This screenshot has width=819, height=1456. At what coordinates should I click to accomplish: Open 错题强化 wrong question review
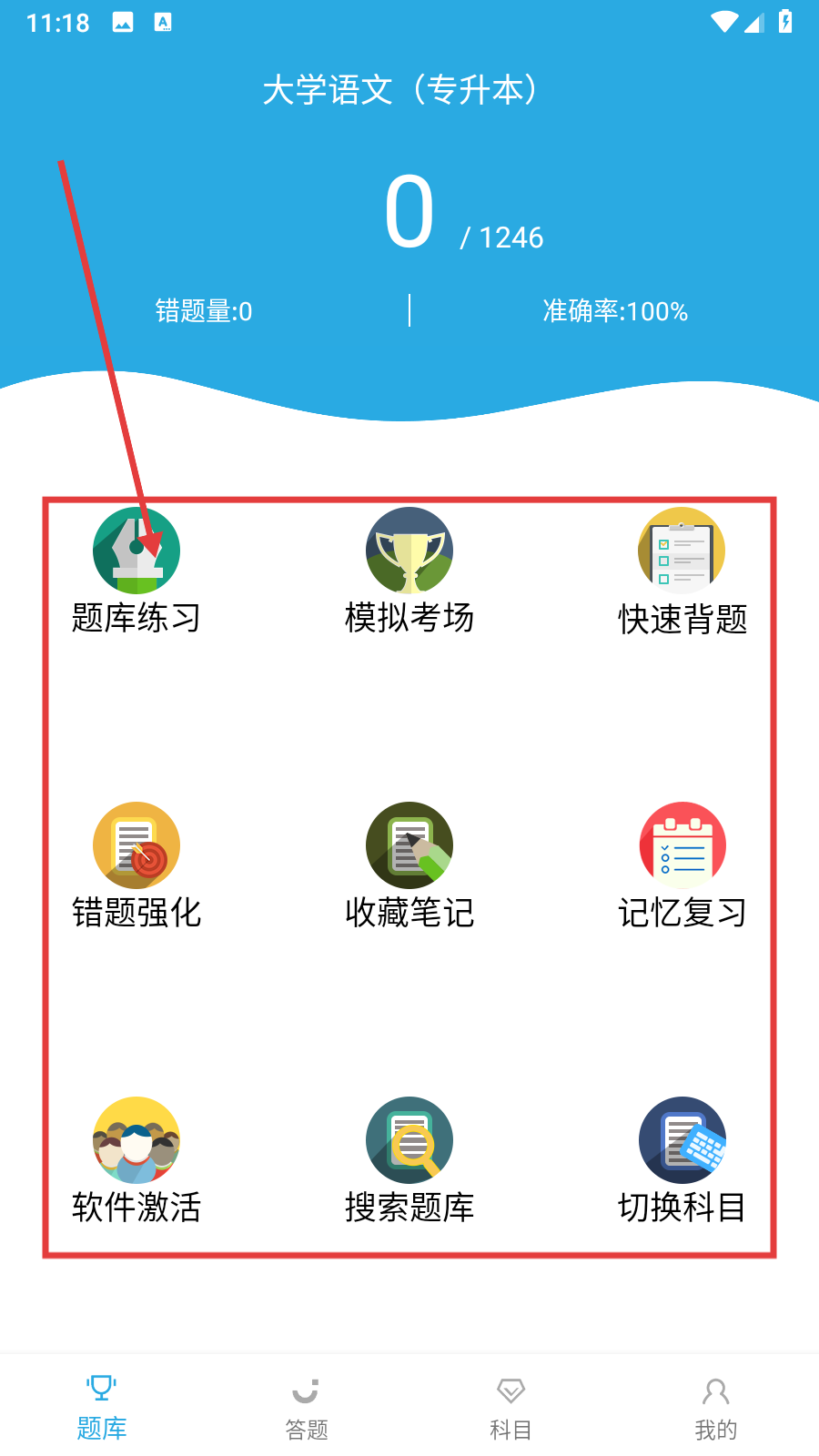136,866
